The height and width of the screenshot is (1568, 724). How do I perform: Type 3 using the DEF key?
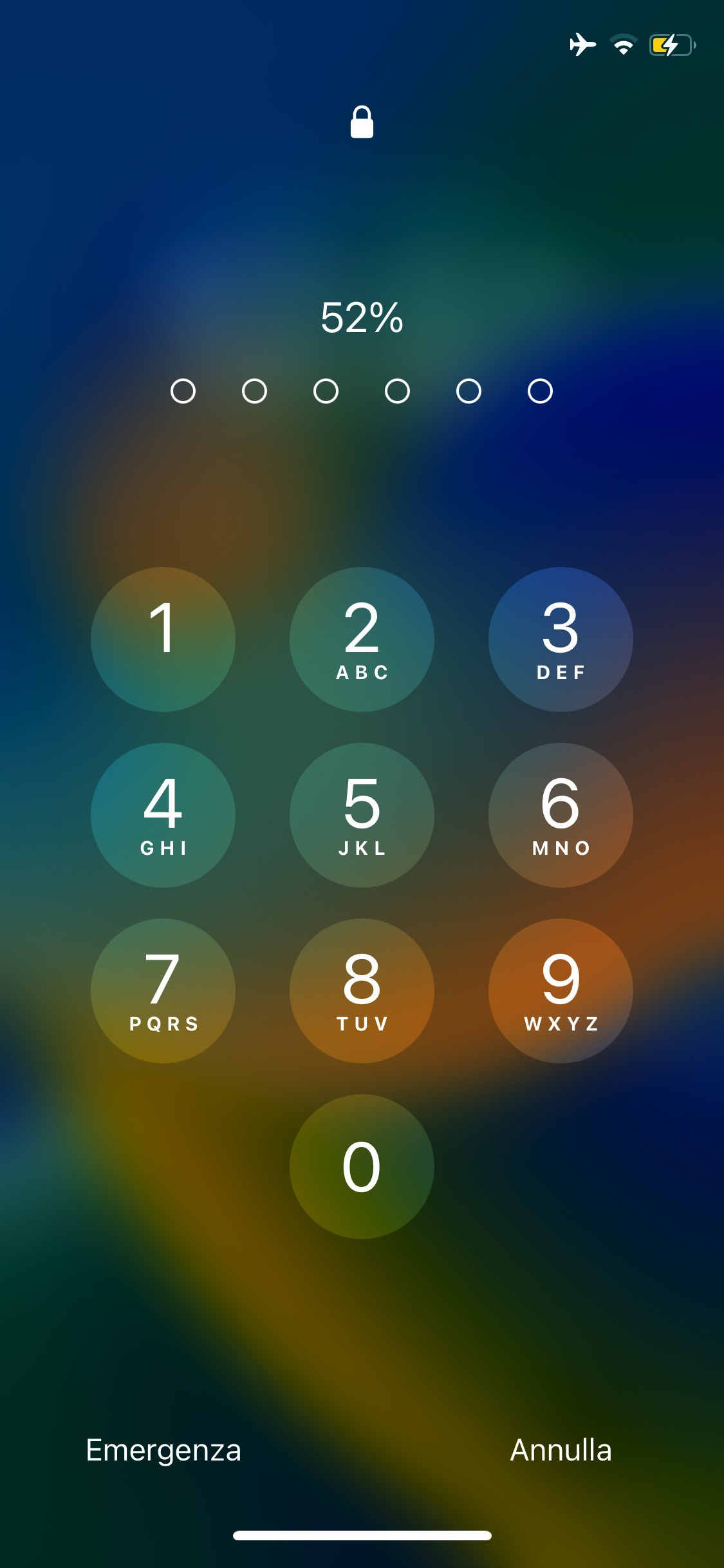click(561, 639)
